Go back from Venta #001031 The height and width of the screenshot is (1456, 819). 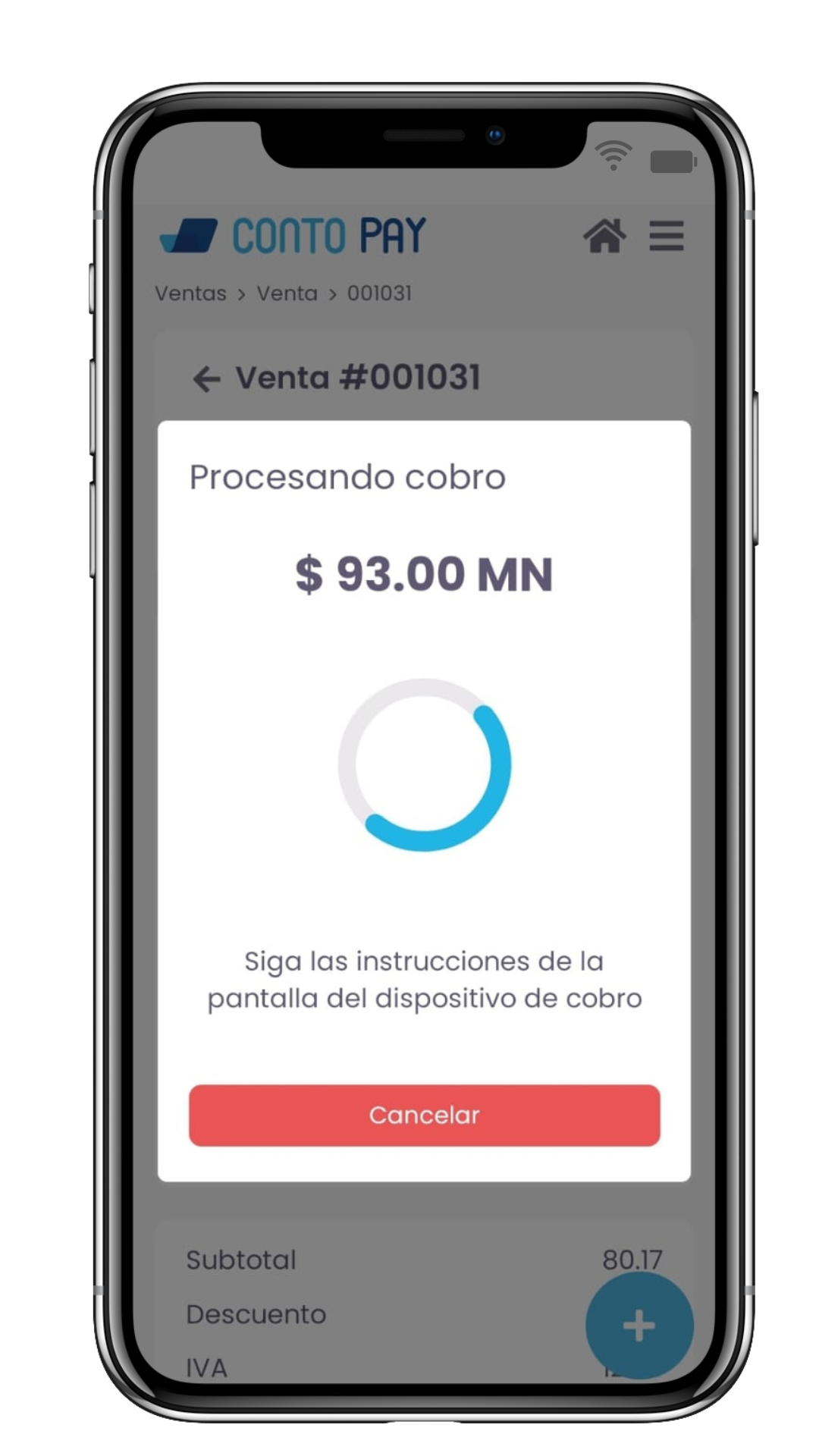point(206,378)
